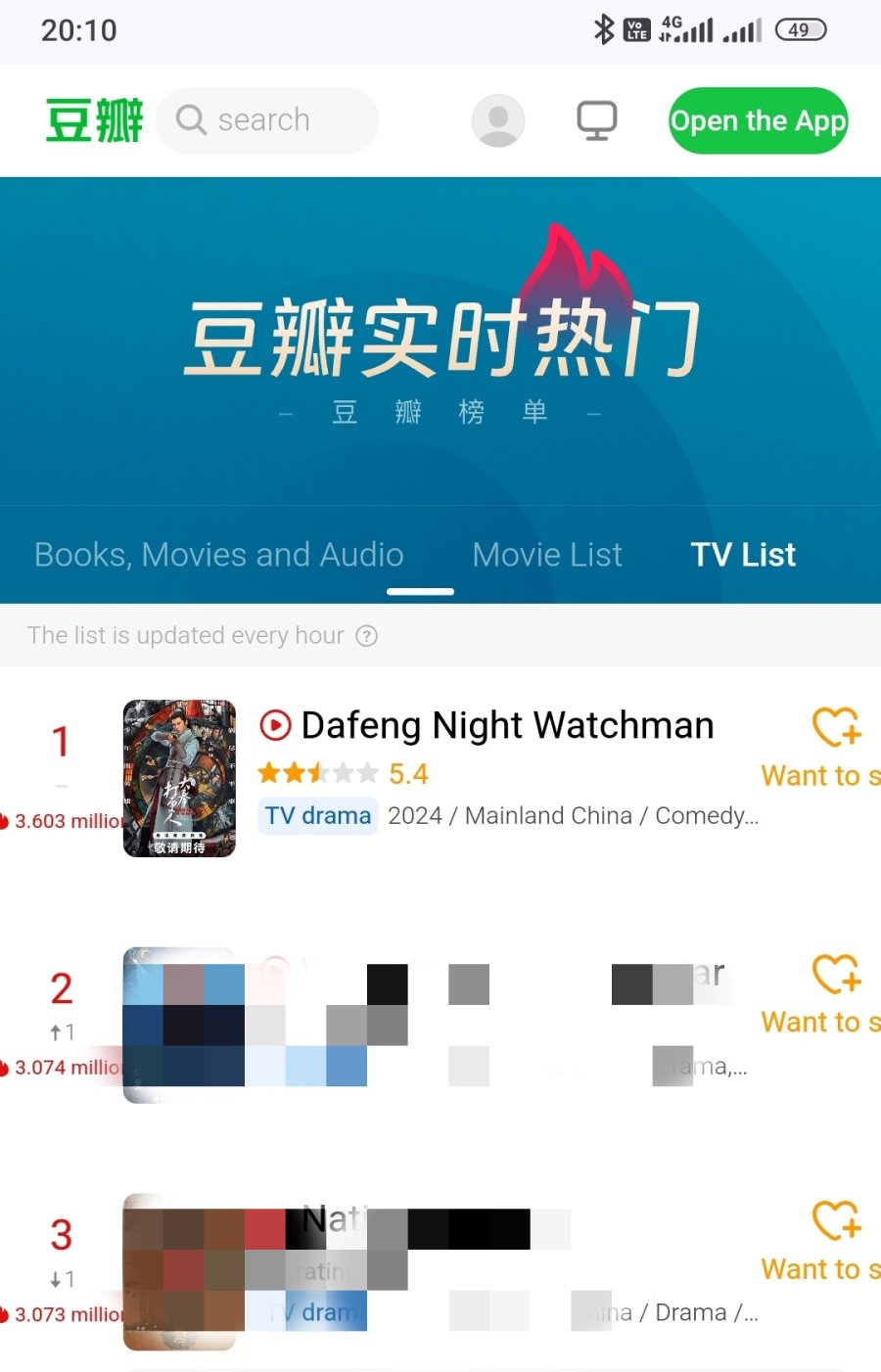
Task: Tap the Dafeng Night Watchman poster
Action: (x=179, y=778)
